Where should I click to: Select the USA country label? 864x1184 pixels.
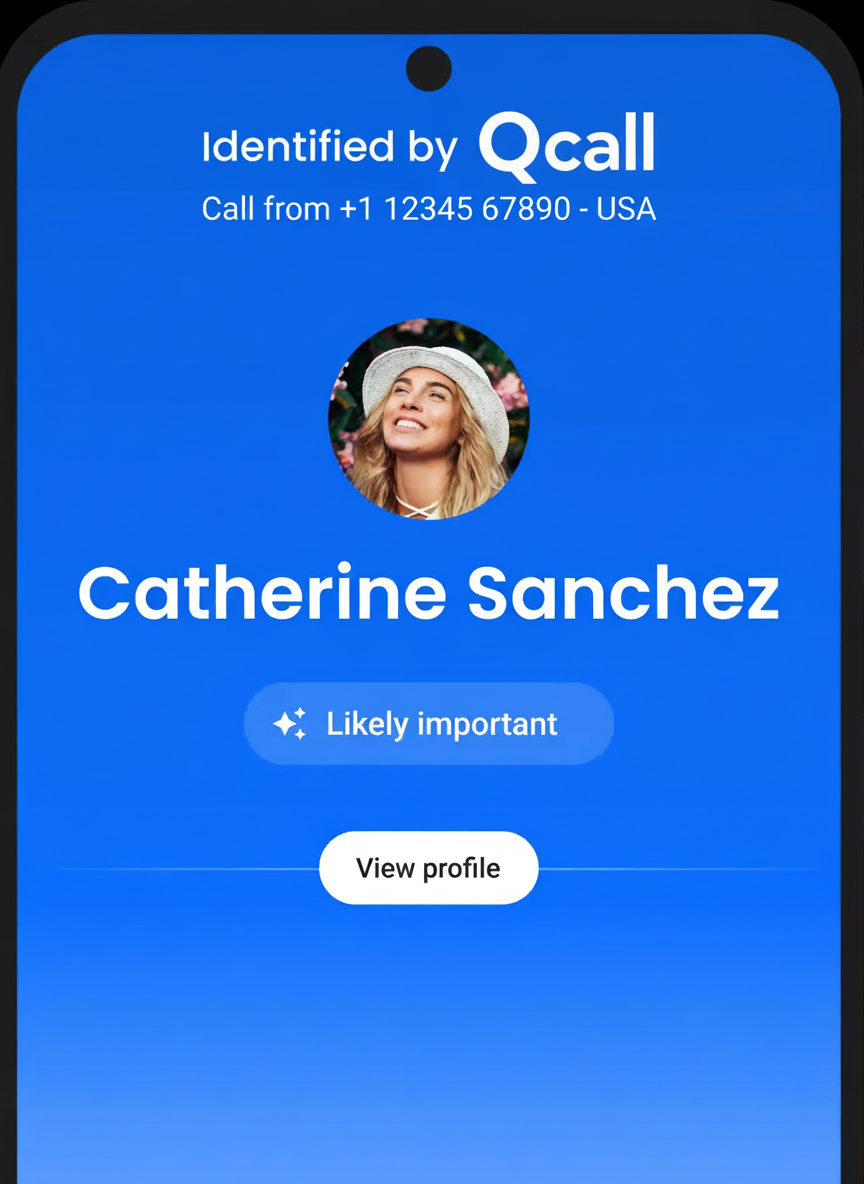625,208
